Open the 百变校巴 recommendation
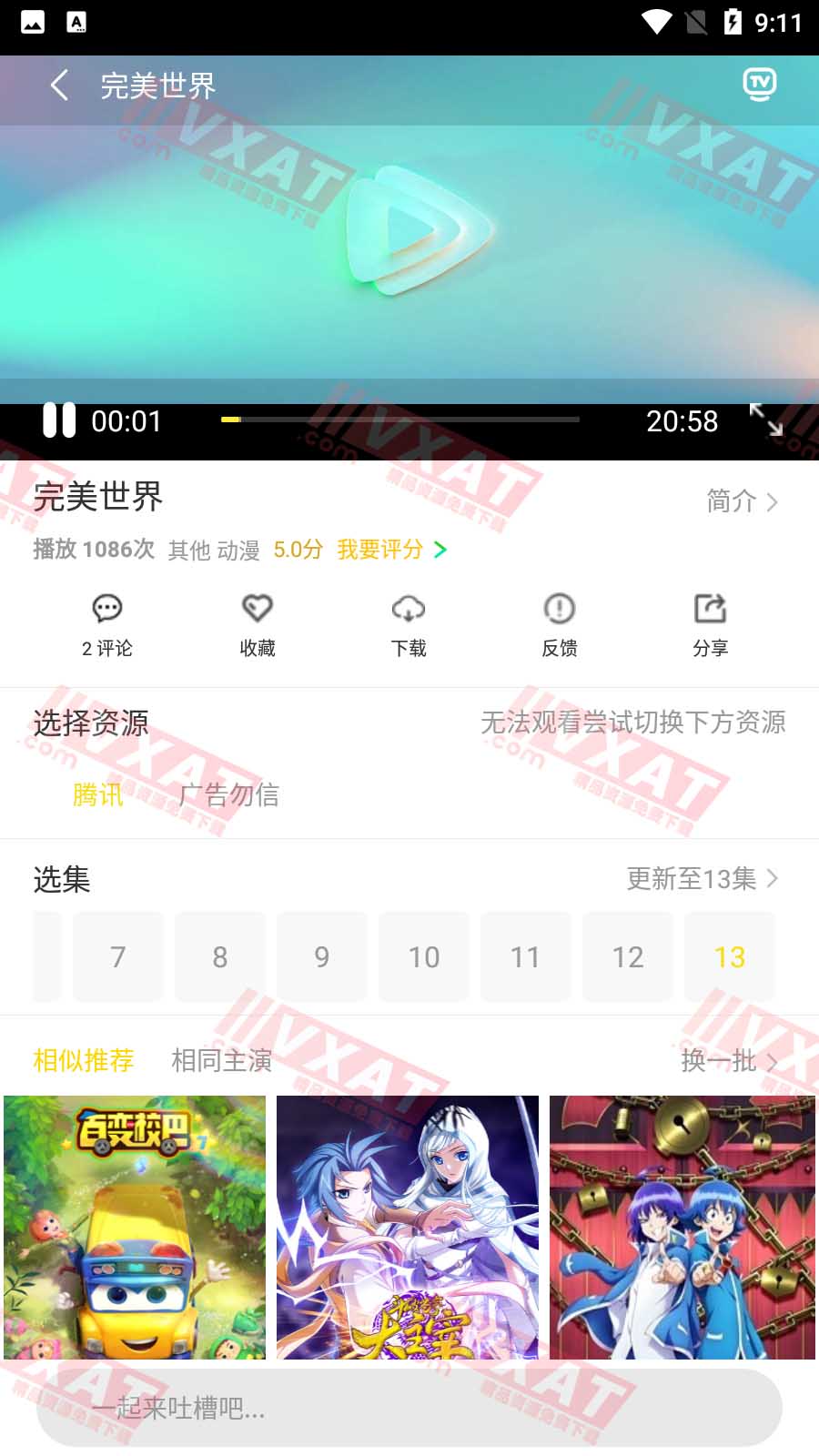The width and height of the screenshot is (819, 1456). pyautogui.click(x=135, y=1227)
